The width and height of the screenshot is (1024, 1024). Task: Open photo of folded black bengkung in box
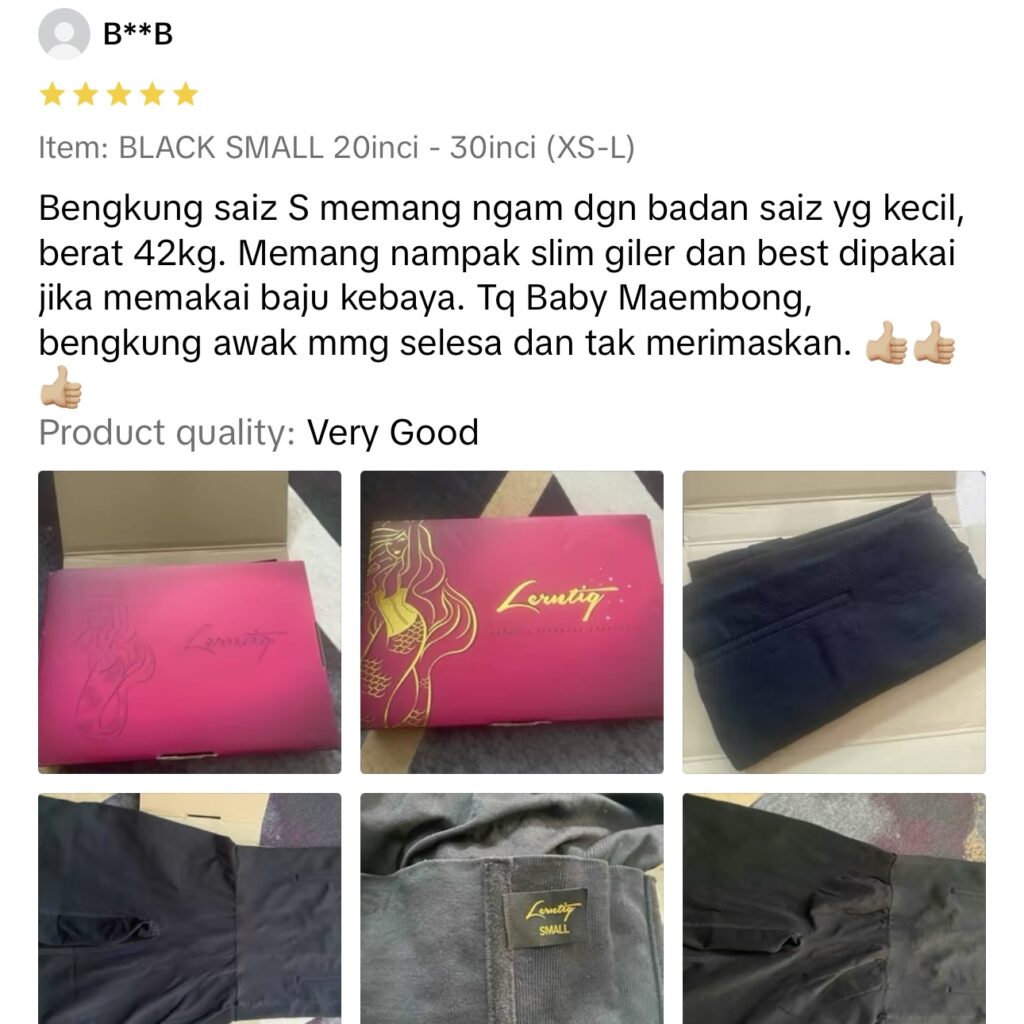point(833,621)
